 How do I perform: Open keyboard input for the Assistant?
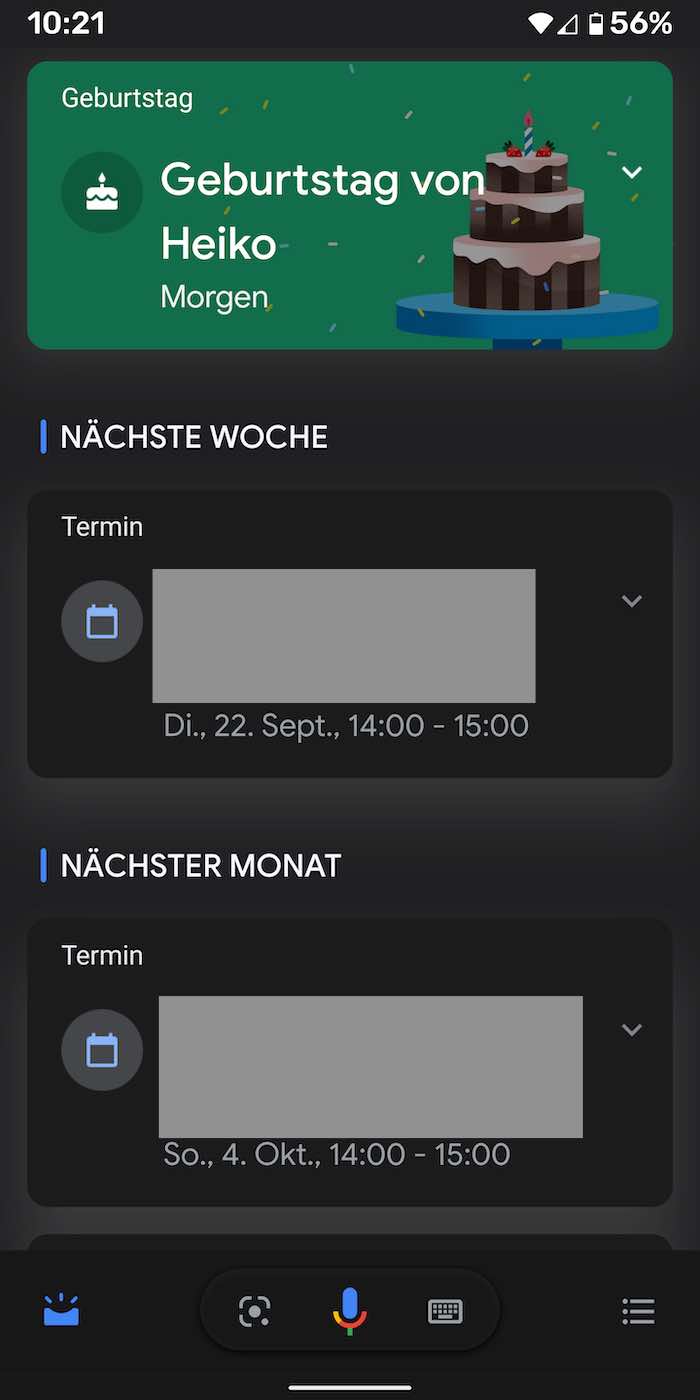tap(445, 1310)
